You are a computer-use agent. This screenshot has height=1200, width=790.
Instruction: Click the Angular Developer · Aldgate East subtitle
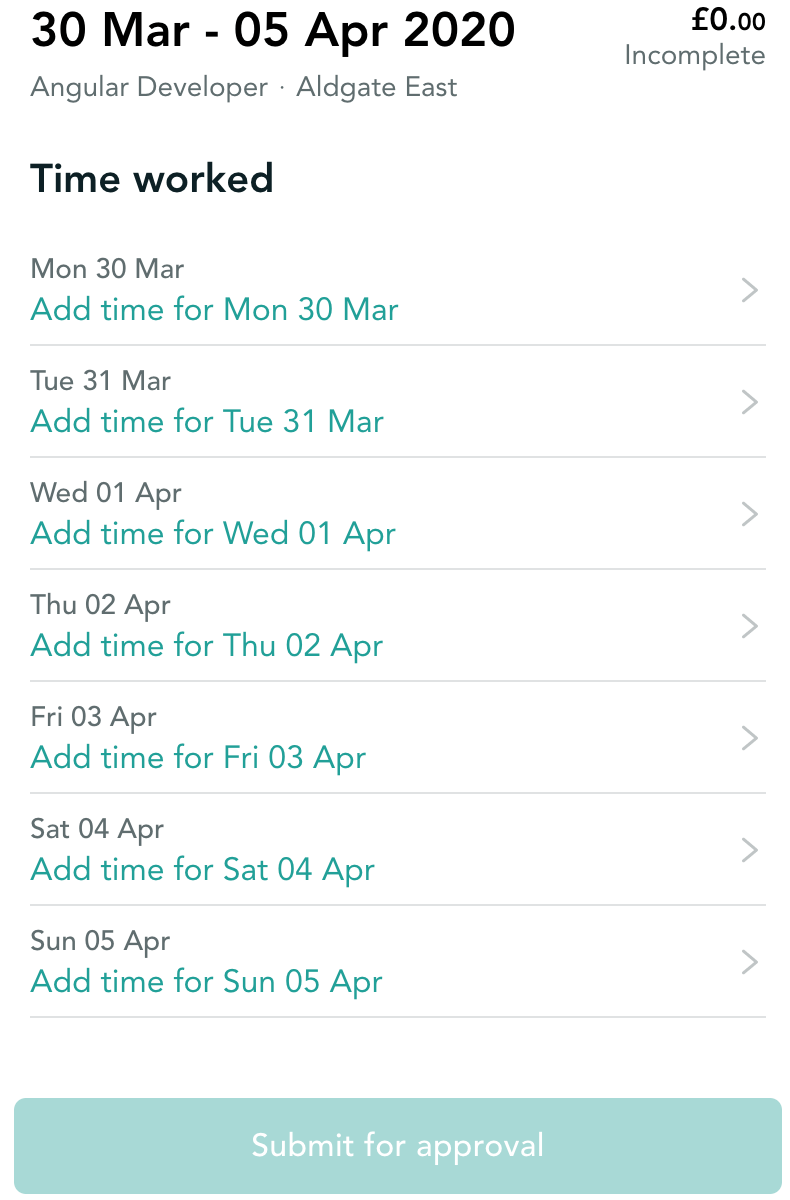tap(244, 87)
